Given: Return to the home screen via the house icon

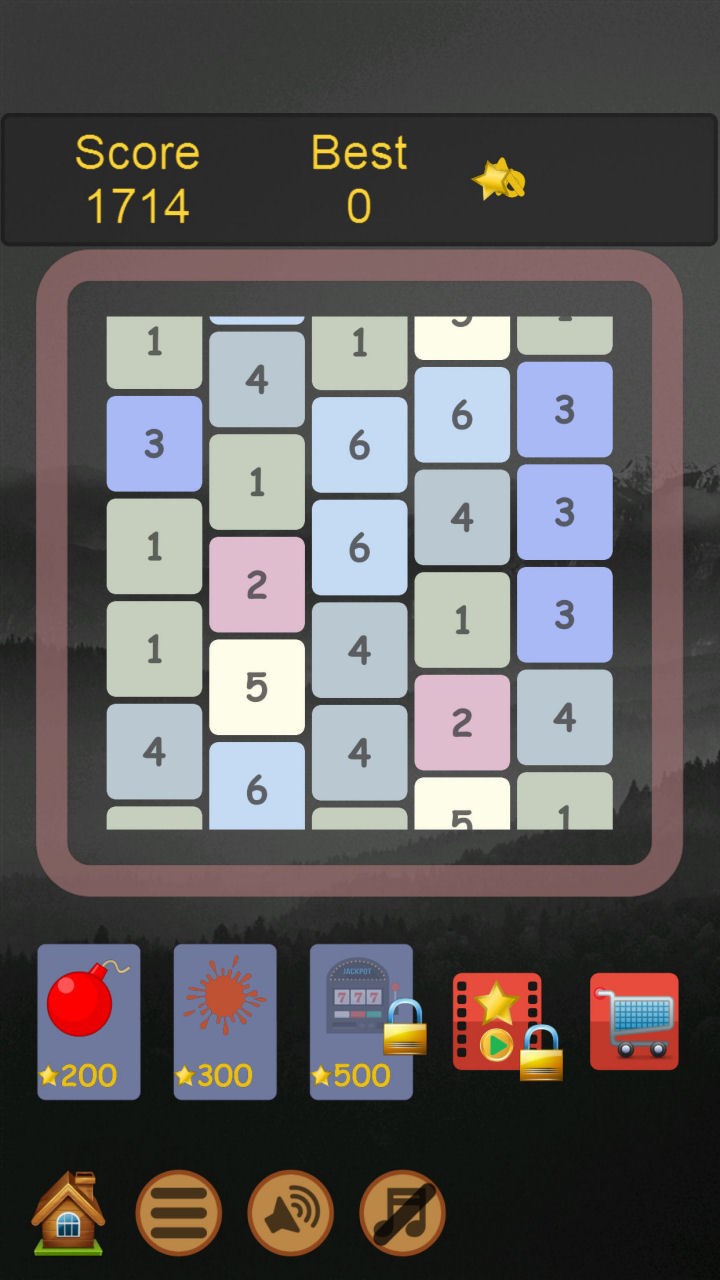Looking at the screenshot, I should pyautogui.click(x=68, y=1213).
